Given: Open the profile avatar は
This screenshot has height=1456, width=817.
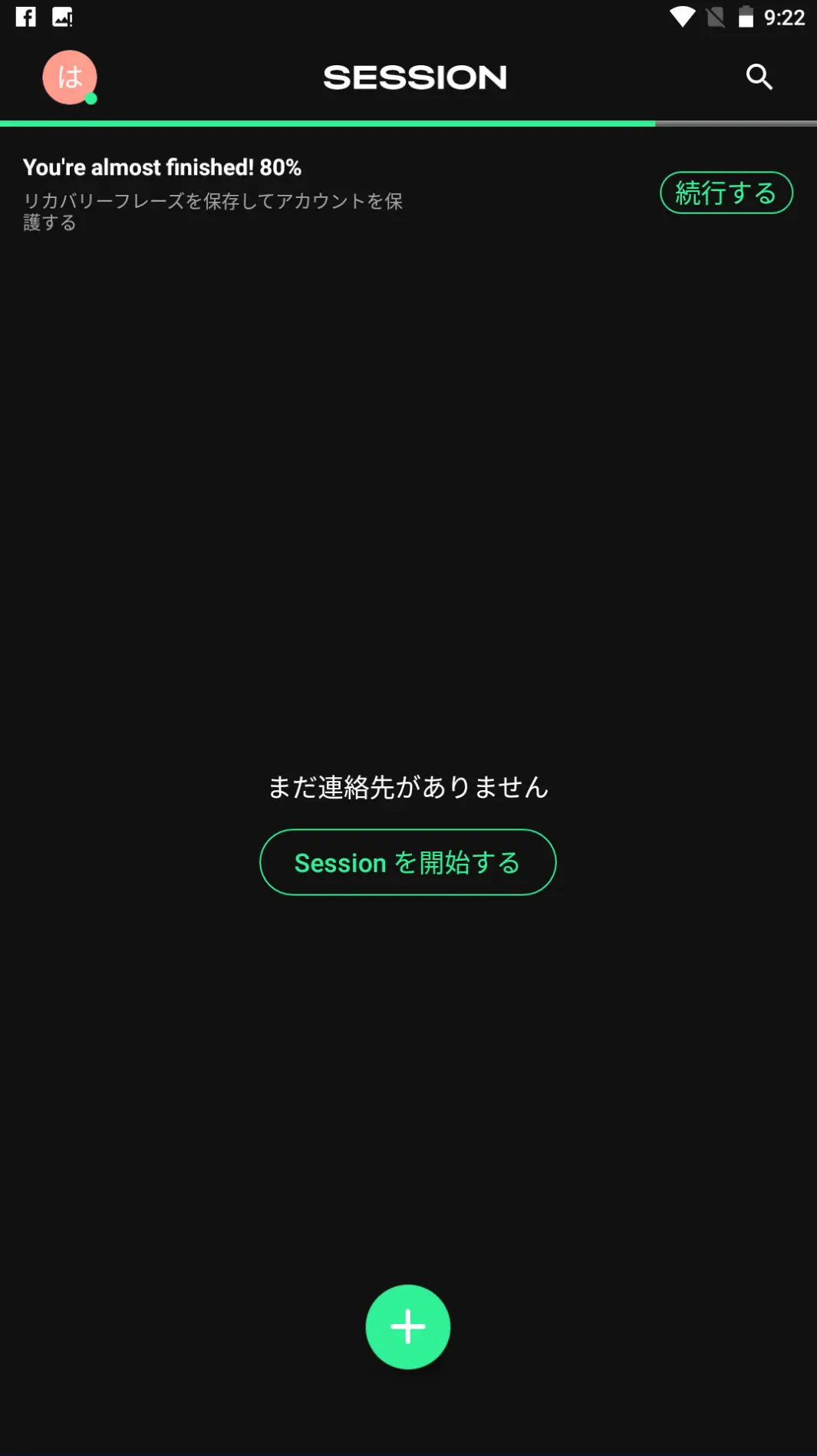Looking at the screenshot, I should tap(70, 77).
